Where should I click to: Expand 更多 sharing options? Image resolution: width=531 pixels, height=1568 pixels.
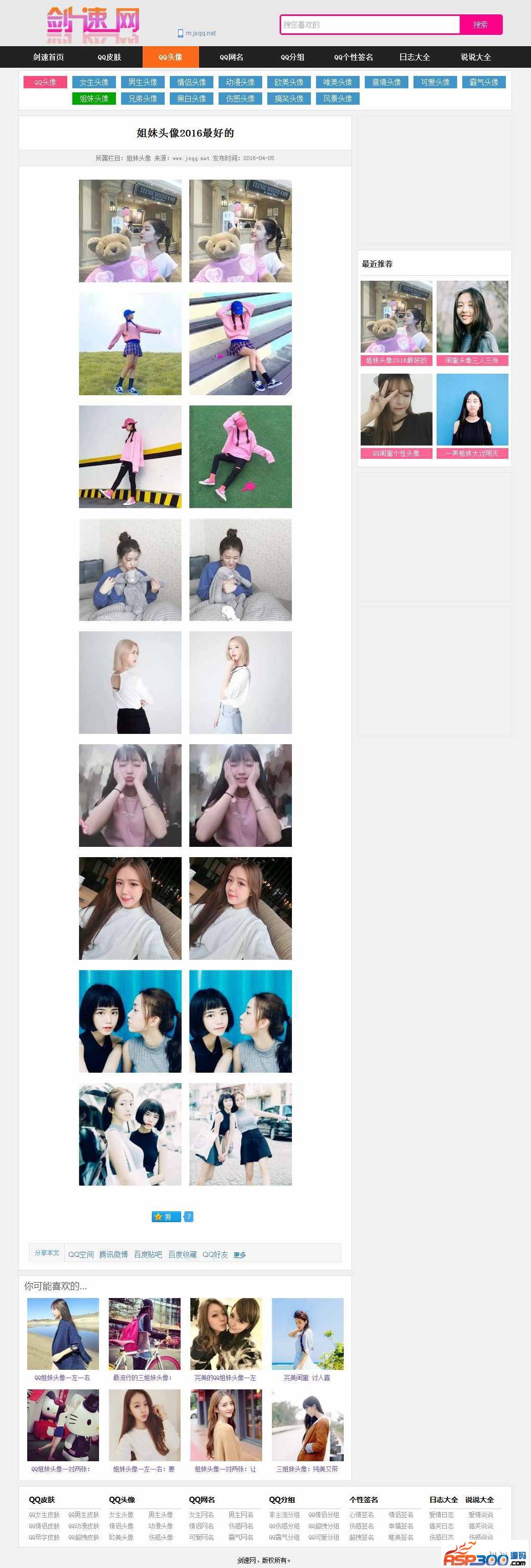pyautogui.click(x=240, y=1255)
